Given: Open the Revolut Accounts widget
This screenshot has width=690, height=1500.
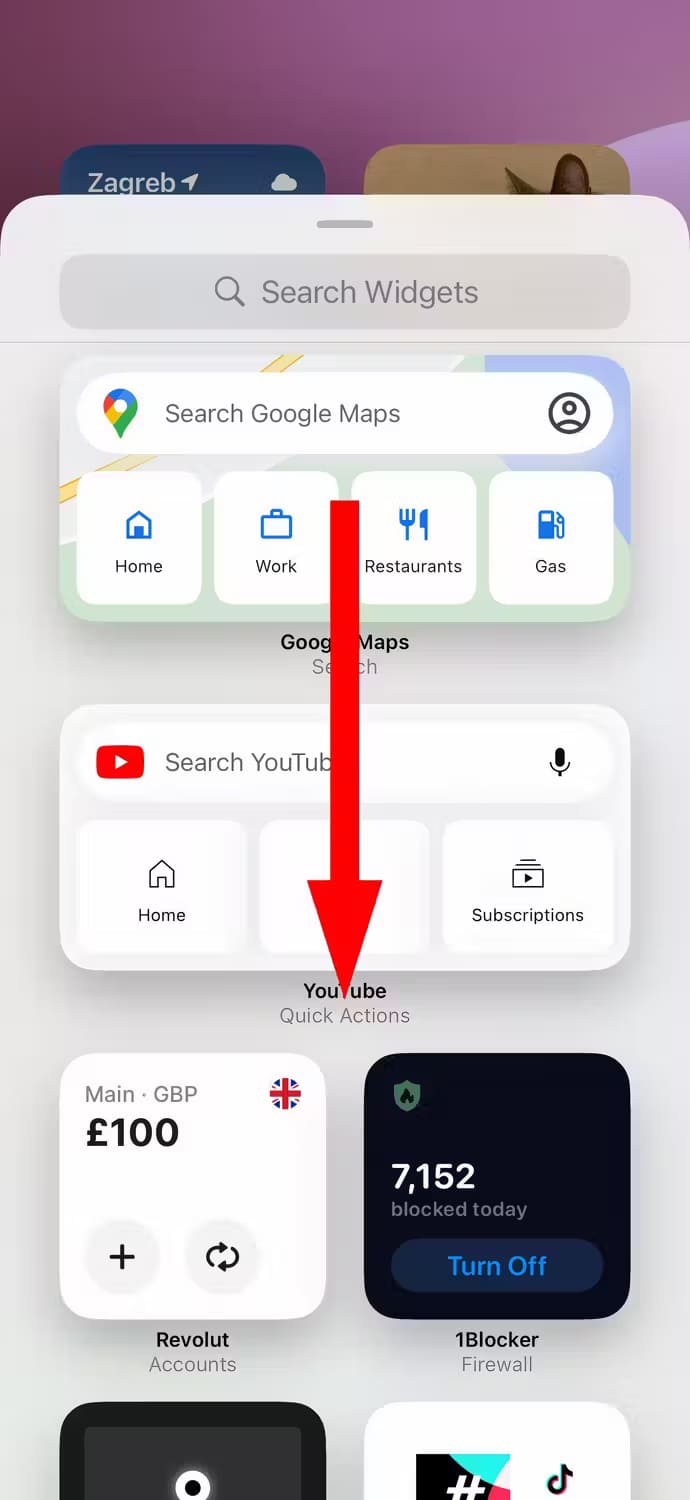Looking at the screenshot, I should (x=193, y=1185).
